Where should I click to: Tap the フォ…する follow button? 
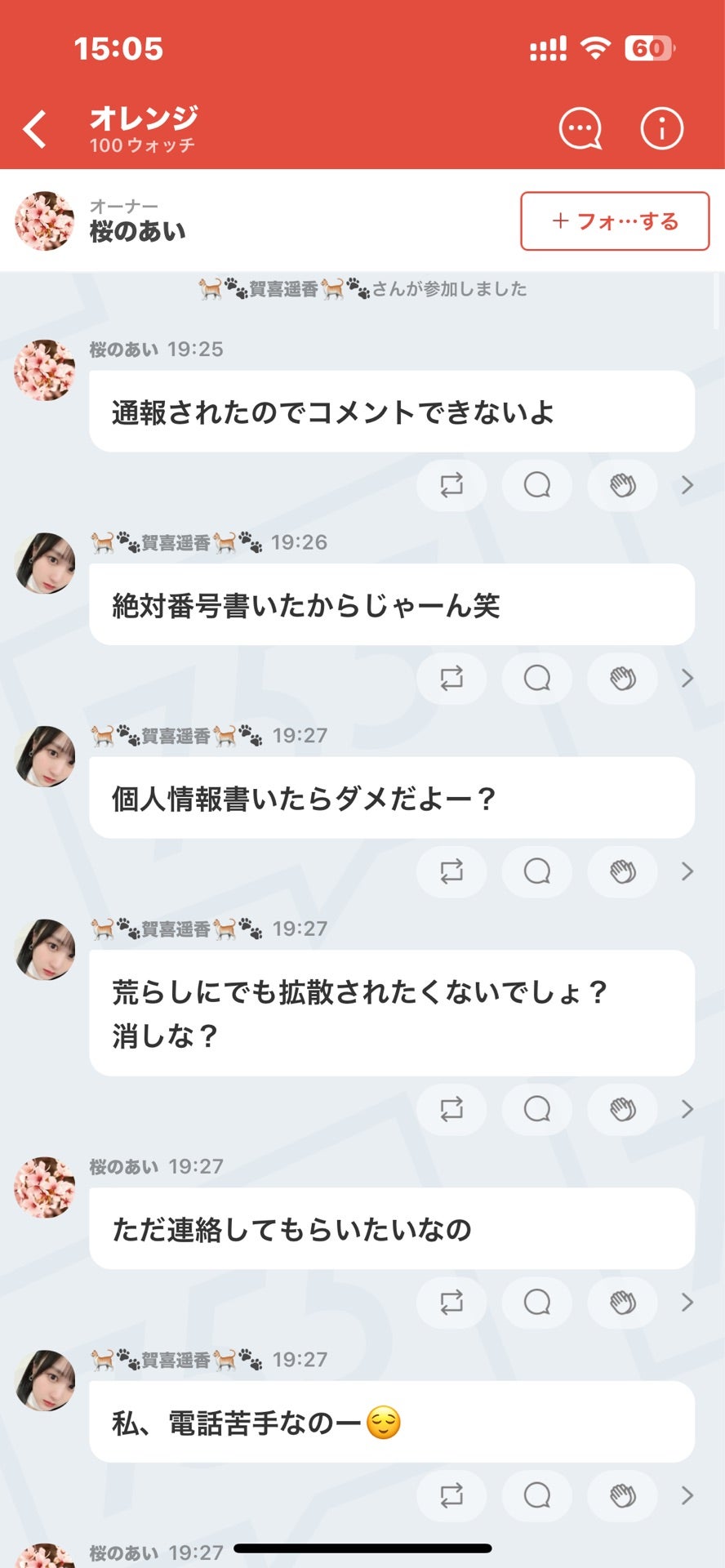point(615,220)
